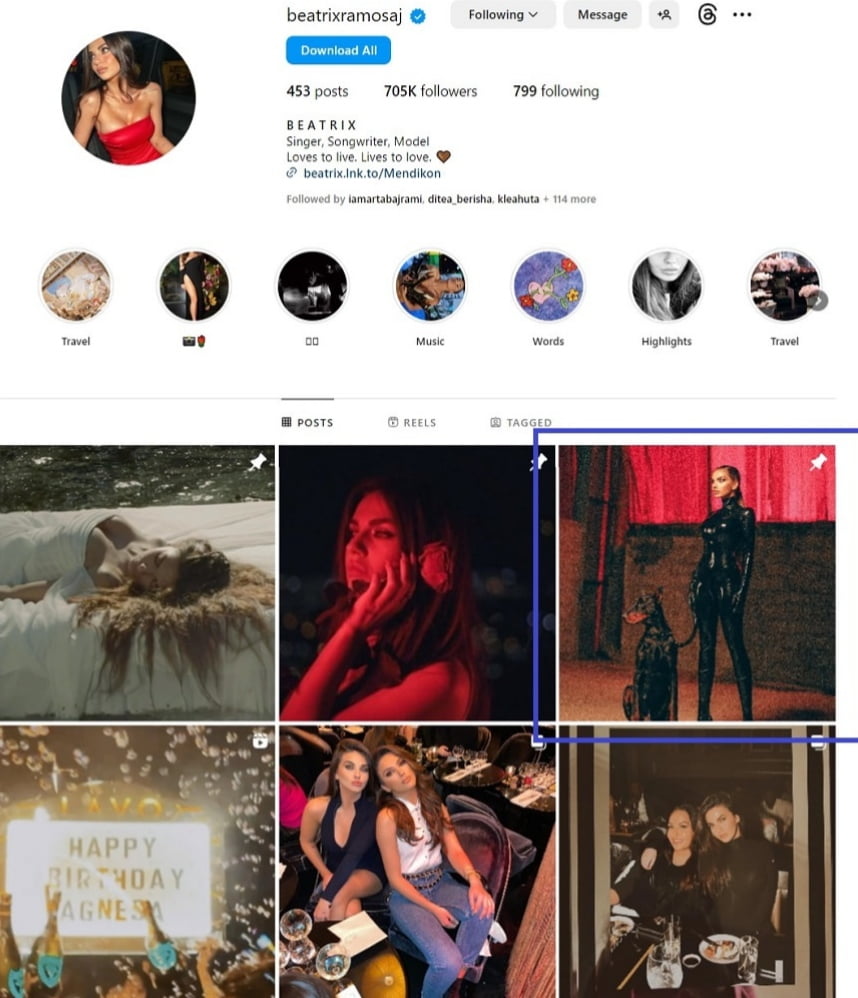Open the Threads profile icon
The image size is (858, 998).
[707, 15]
